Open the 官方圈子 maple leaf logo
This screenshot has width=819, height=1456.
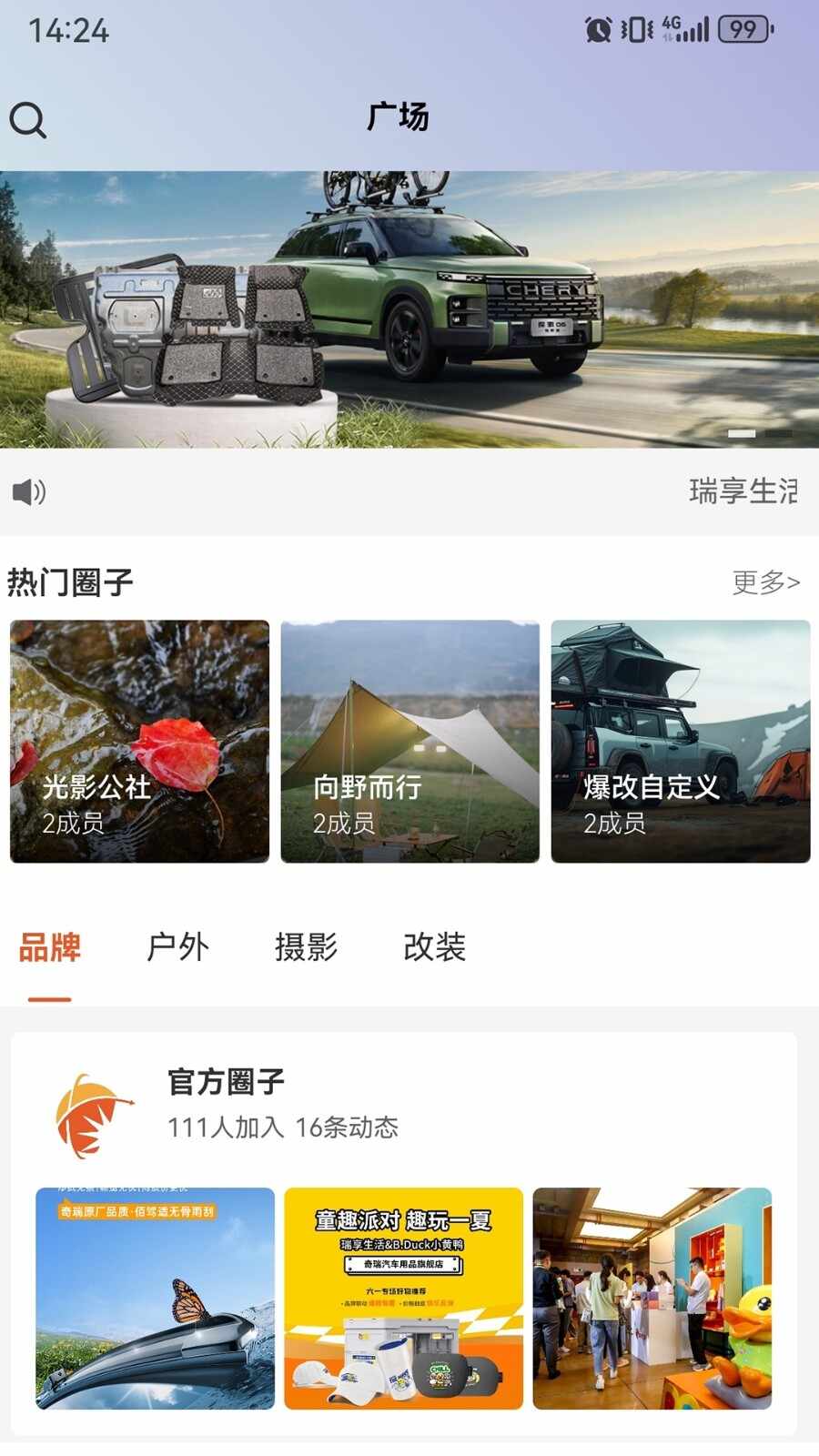(x=91, y=1107)
